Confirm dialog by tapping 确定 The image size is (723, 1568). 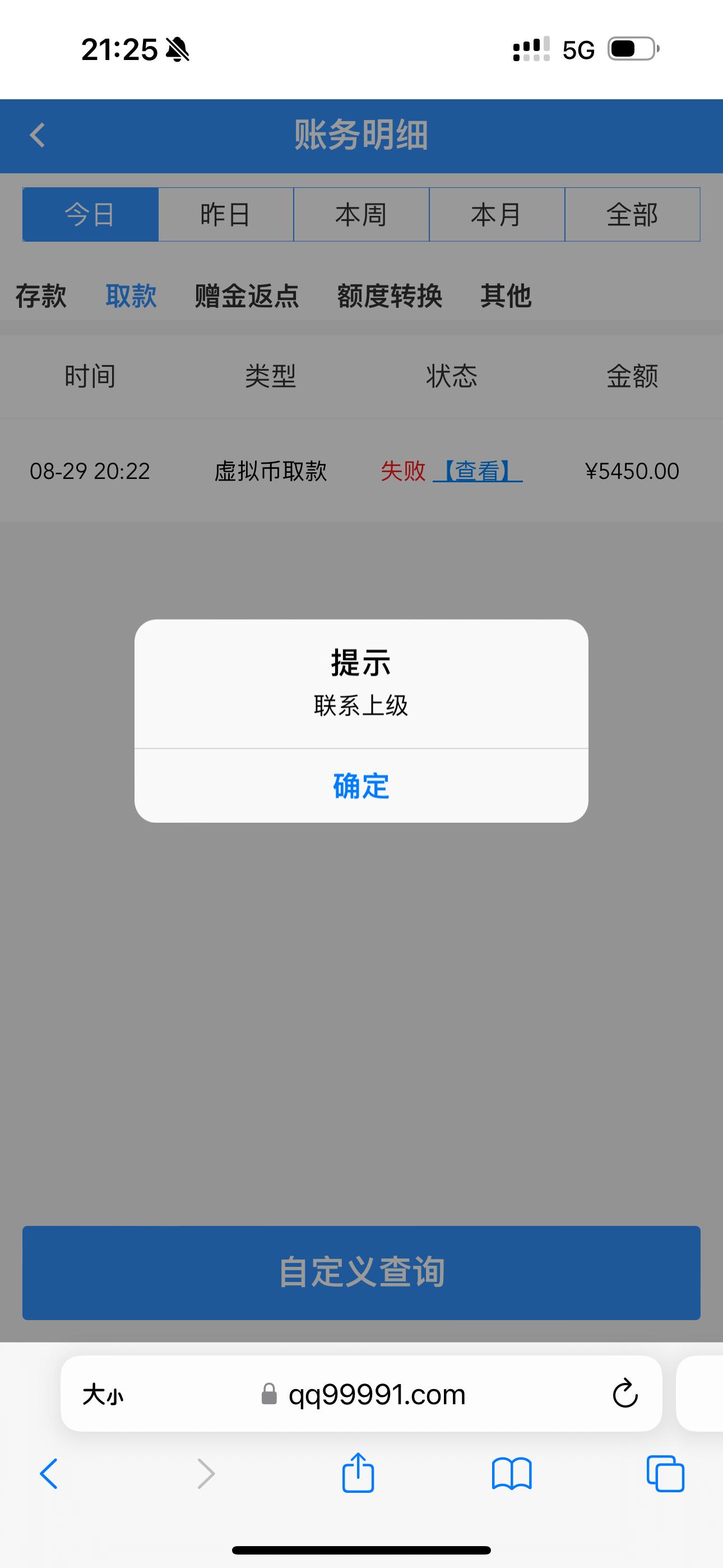(x=360, y=786)
